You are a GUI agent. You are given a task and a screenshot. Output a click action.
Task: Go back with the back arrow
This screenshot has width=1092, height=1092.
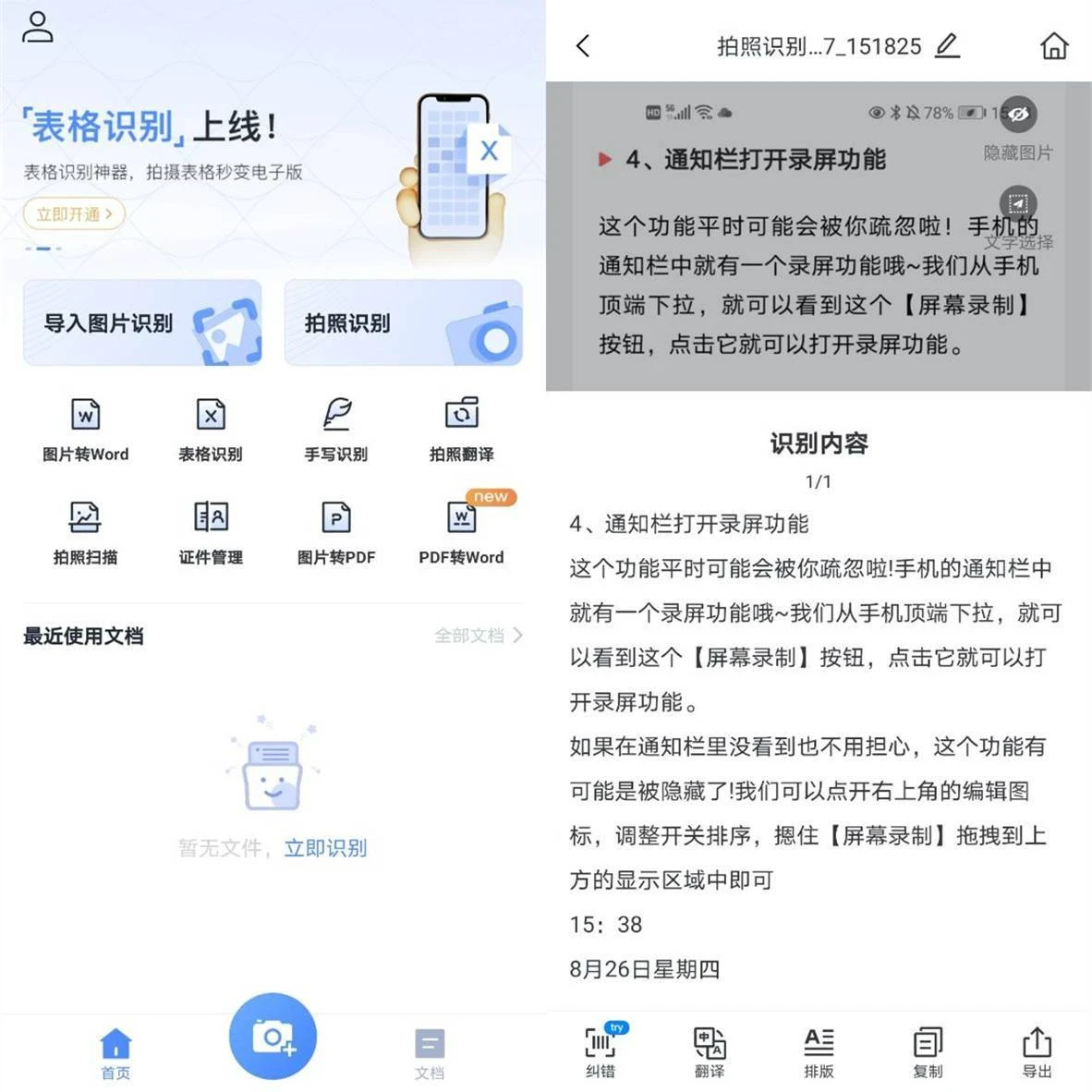583,46
